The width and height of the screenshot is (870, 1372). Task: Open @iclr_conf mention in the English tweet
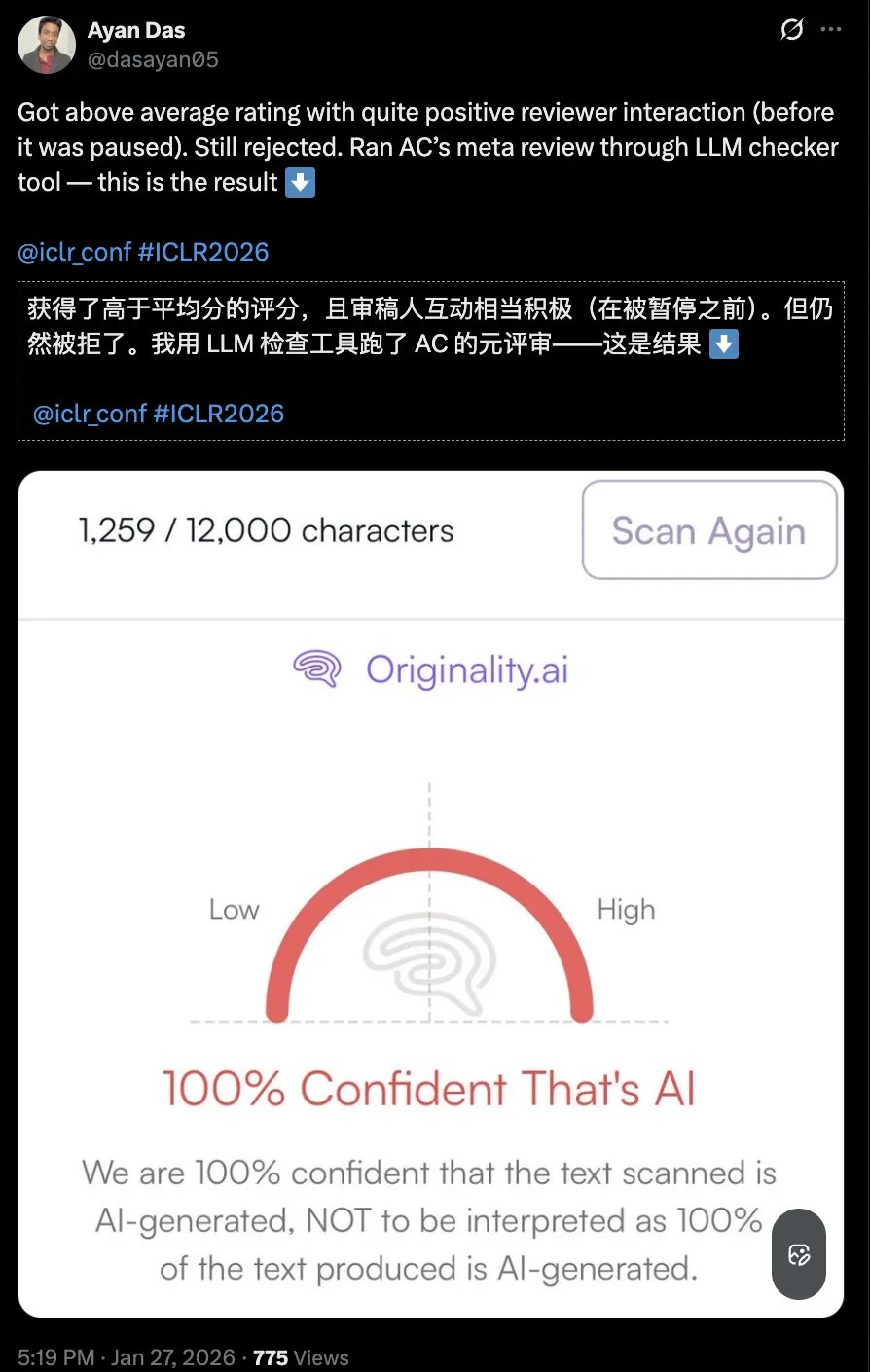(x=74, y=252)
